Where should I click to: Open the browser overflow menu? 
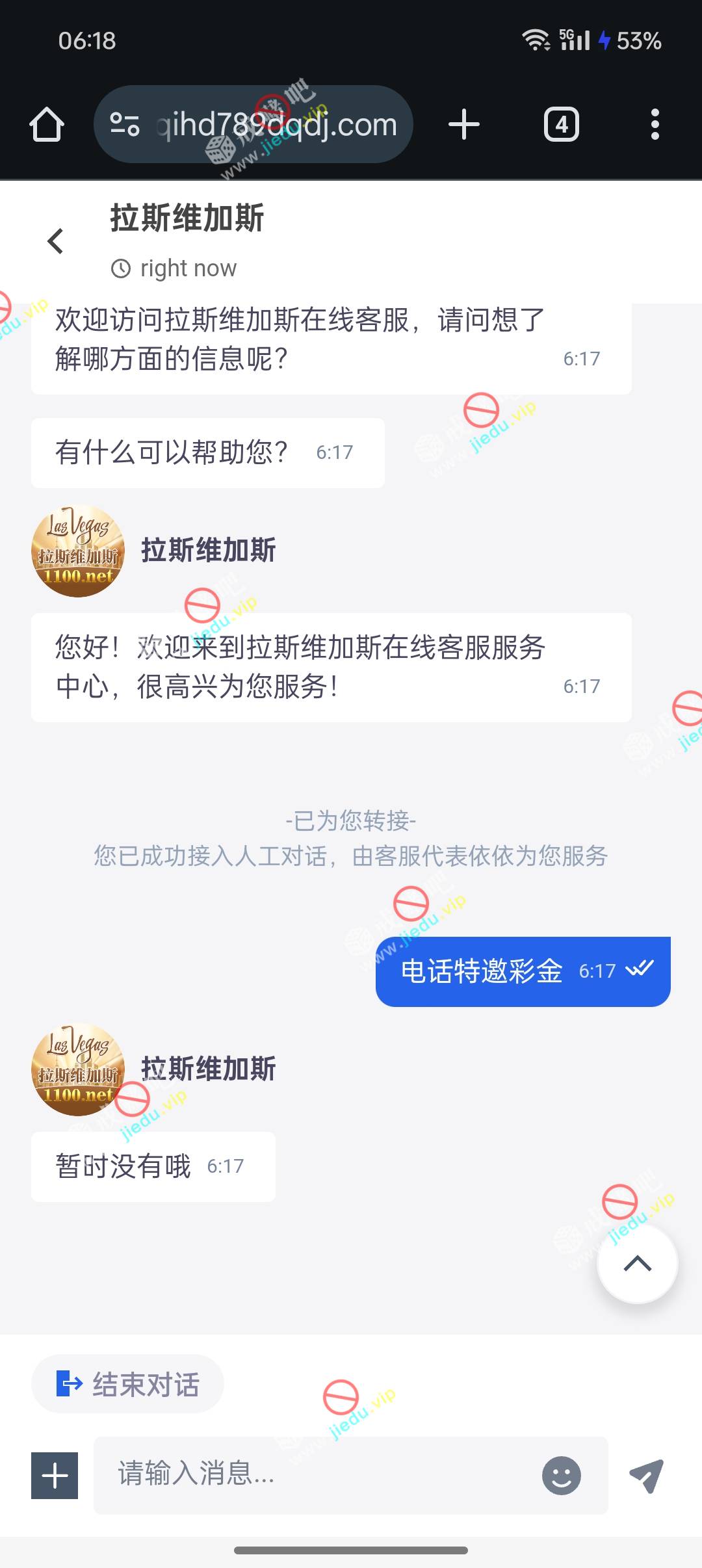pos(655,124)
